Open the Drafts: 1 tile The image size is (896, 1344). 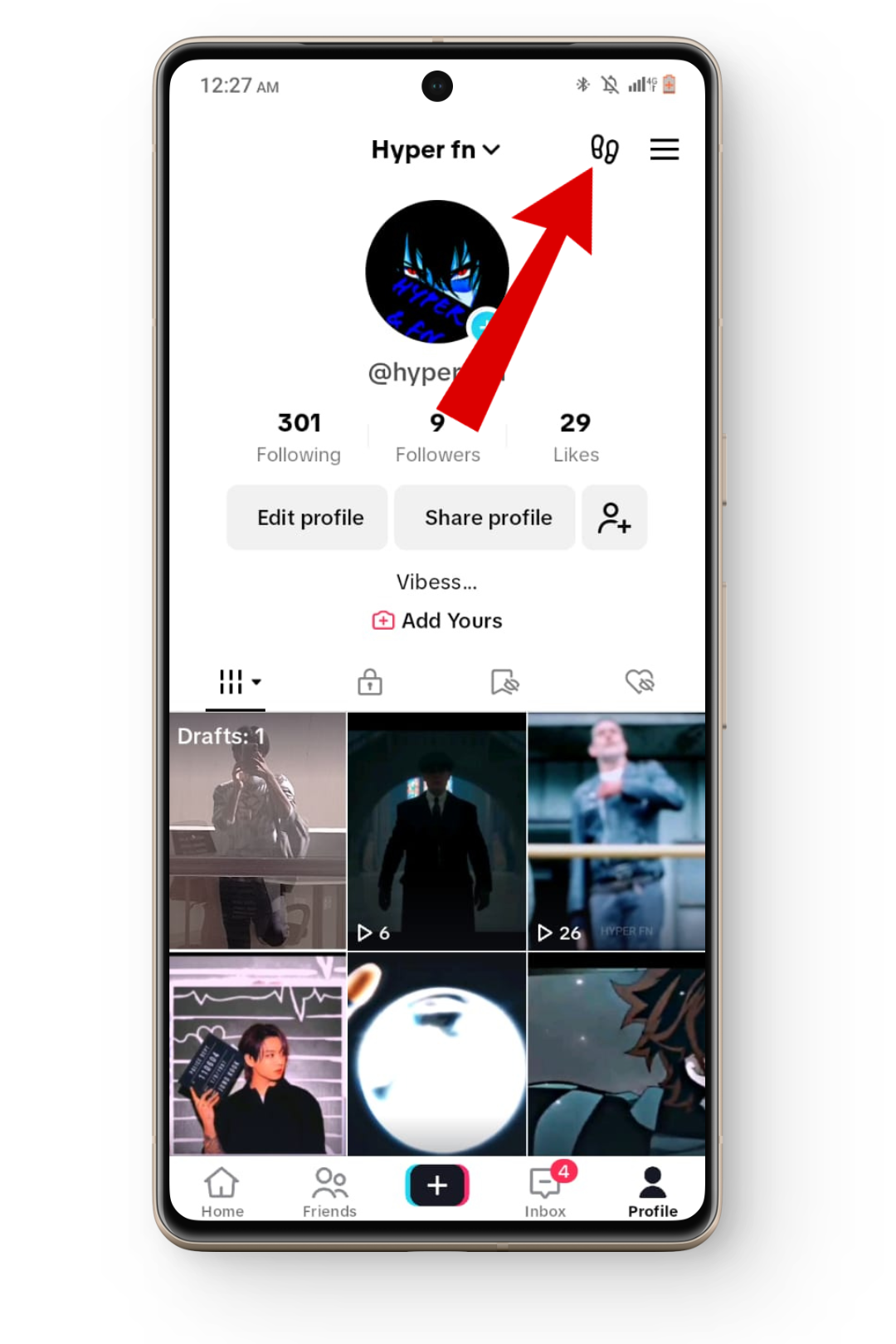[258, 830]
